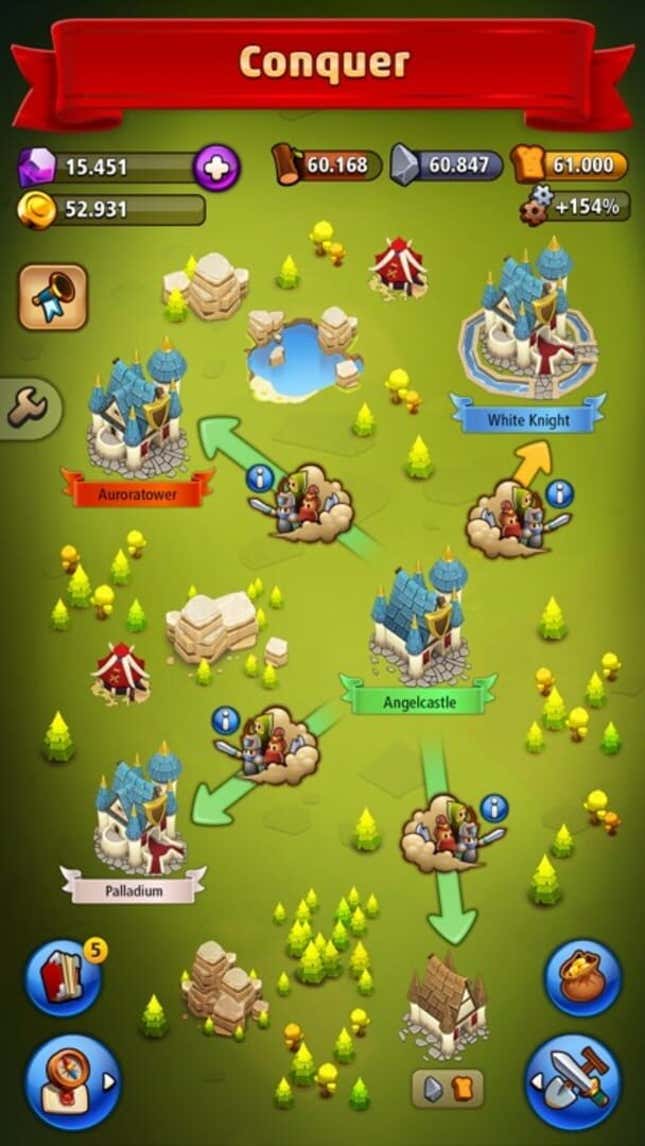
Task: Open the compass map button
Action: (70, 1081)
